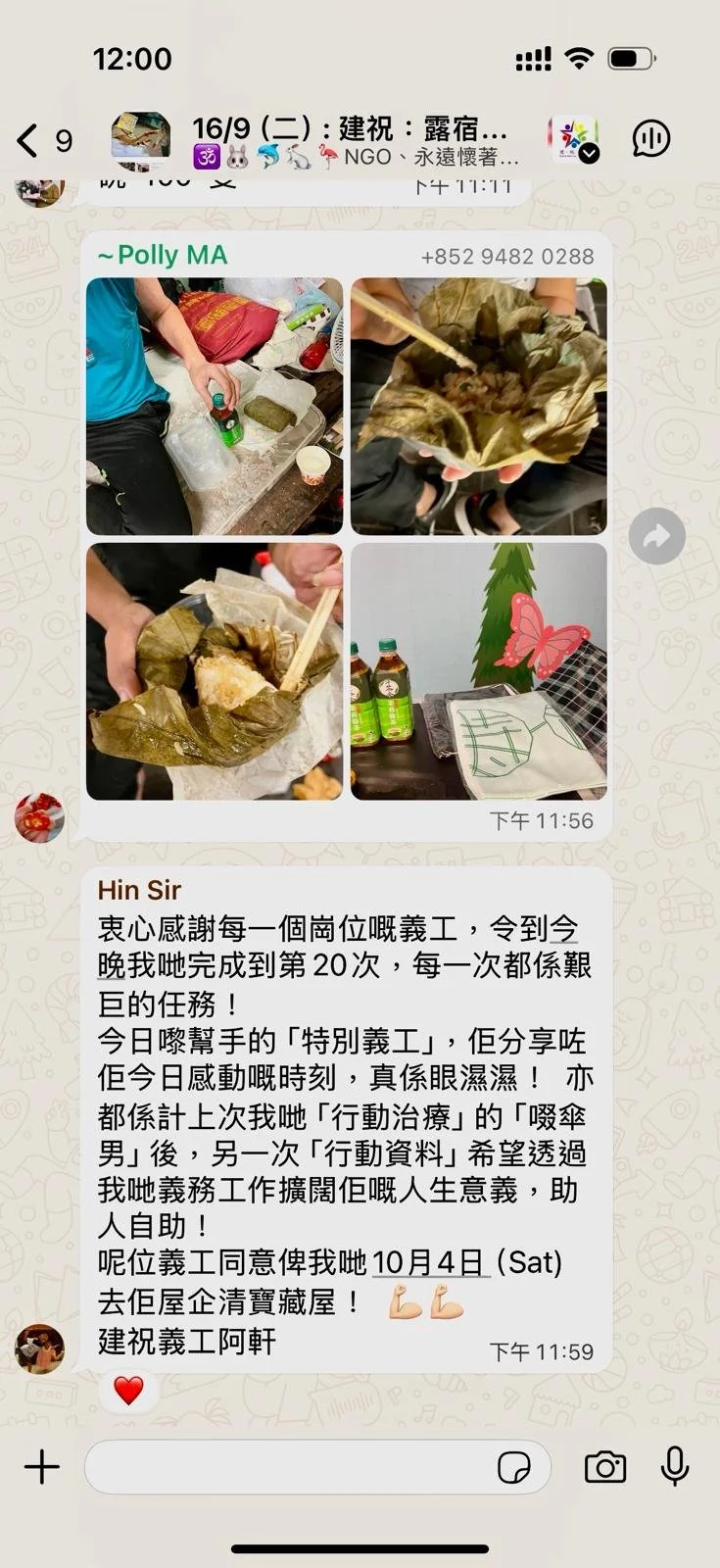This screenshot has width=720, height=1568.
Task: Open the sticker picker in the input box
Action: pyautogui.click(x=514, y=1467)
